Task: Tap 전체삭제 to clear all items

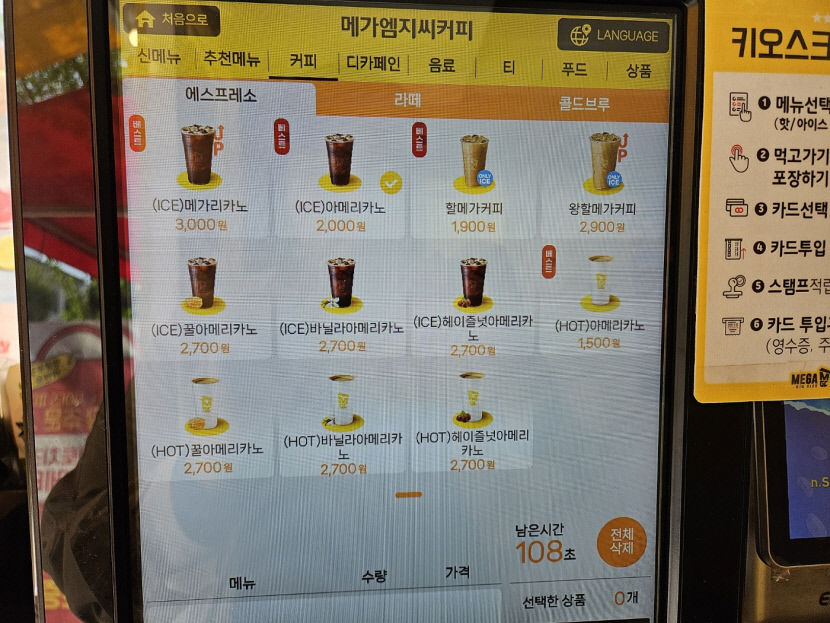Action: [x=621, y=541]
